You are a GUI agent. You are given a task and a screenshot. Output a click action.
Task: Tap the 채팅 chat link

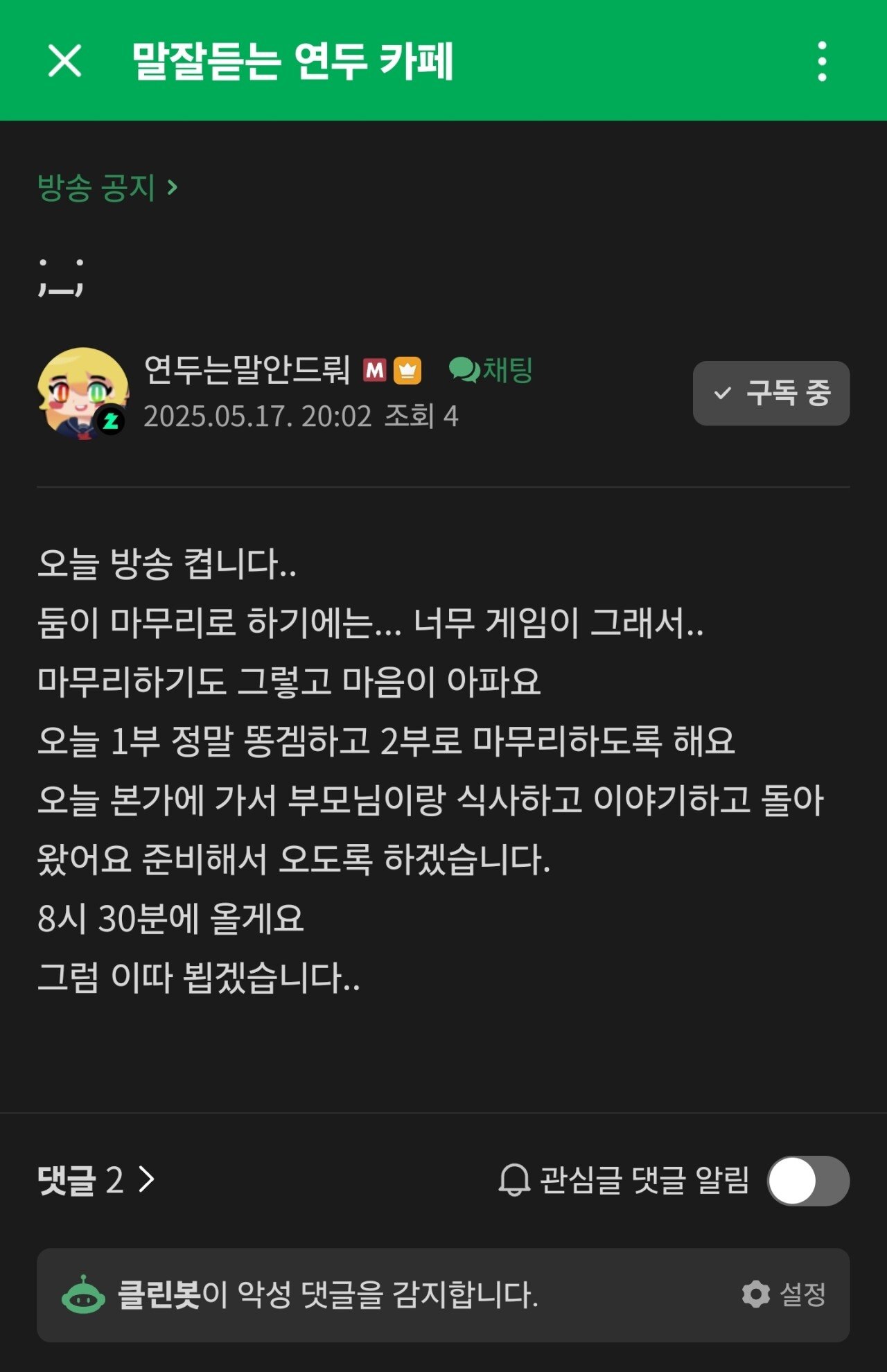(x=491, y=370)
